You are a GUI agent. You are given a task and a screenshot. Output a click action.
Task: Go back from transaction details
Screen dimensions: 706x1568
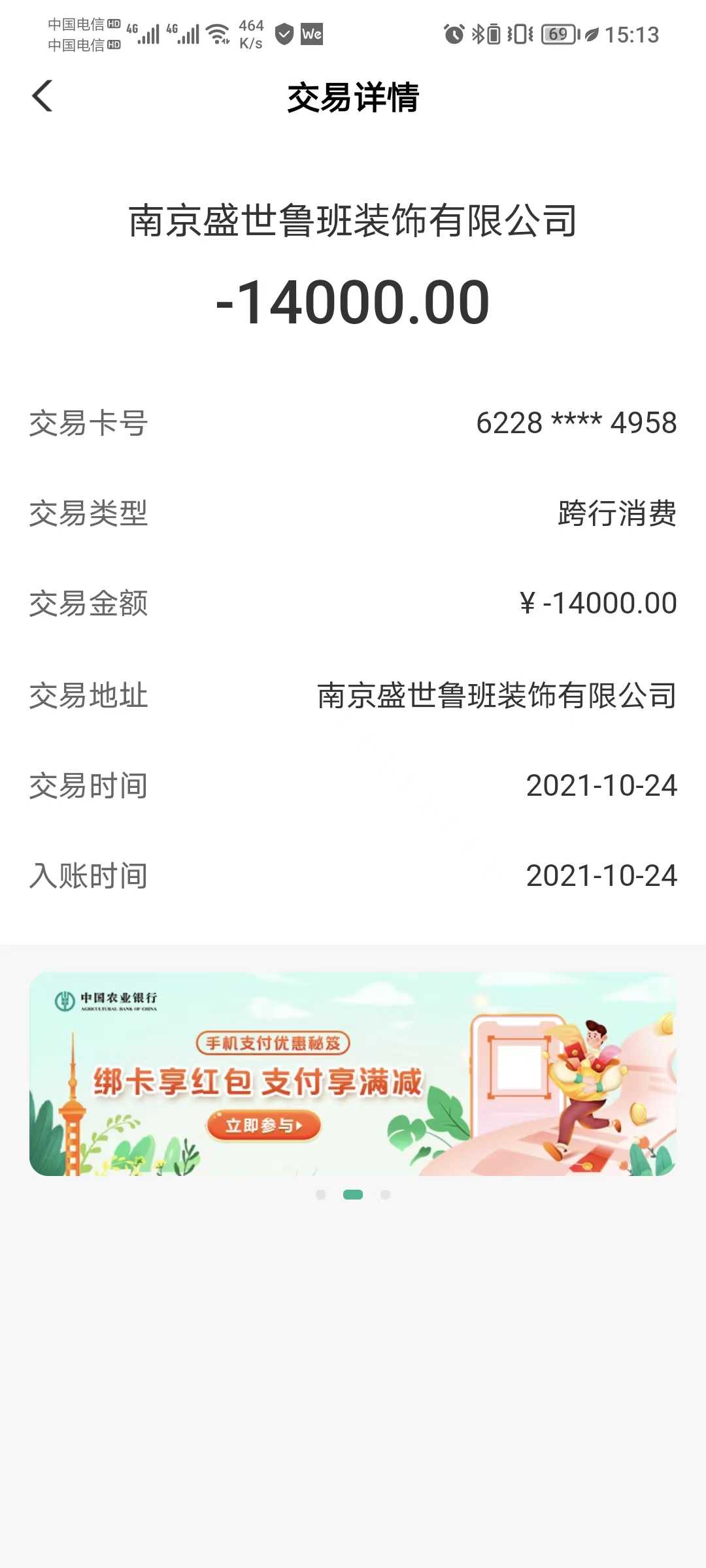coord(42,97)
